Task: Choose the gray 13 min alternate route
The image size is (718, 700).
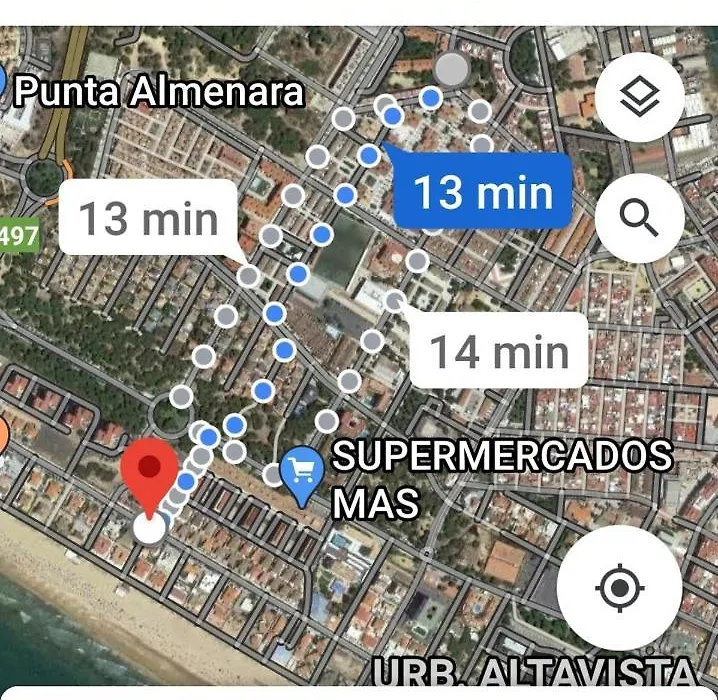Action: [x=148, y=217]
